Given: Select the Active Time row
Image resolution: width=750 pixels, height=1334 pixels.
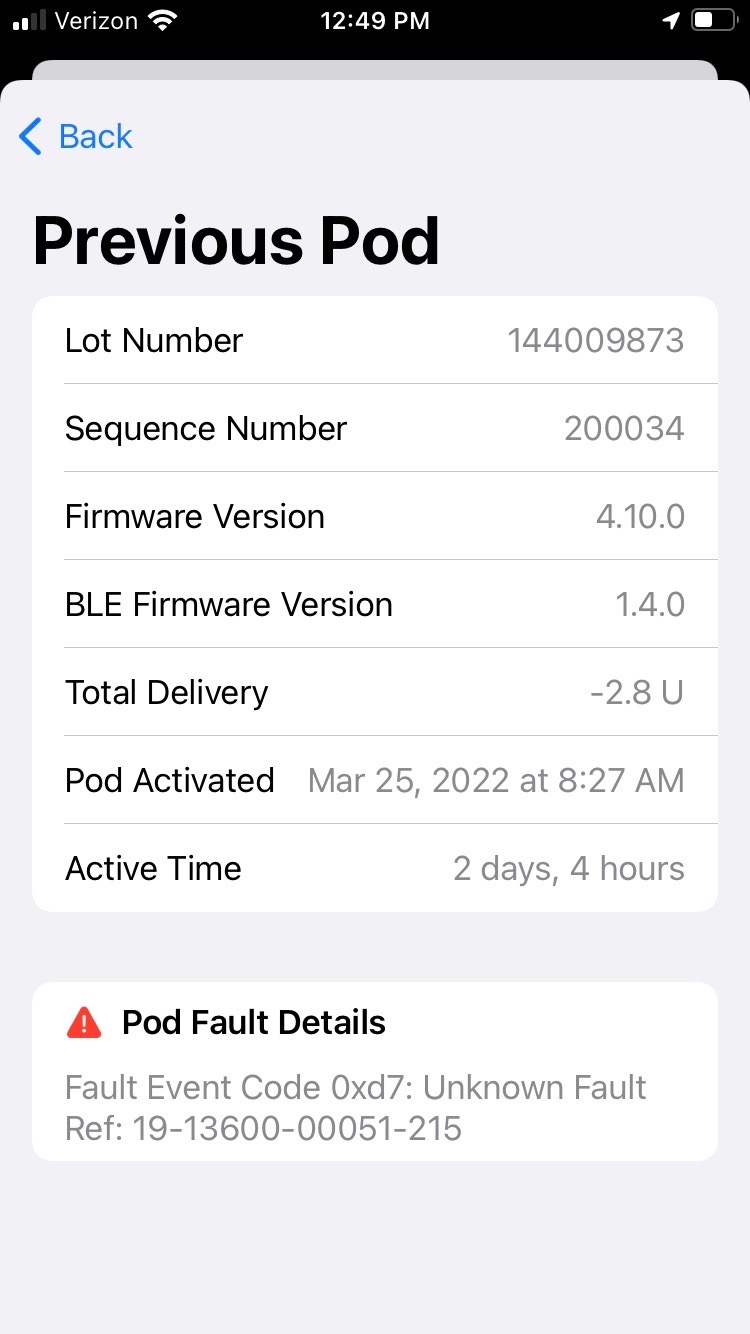Looking at the screenshot, I should tap(375, 868).
